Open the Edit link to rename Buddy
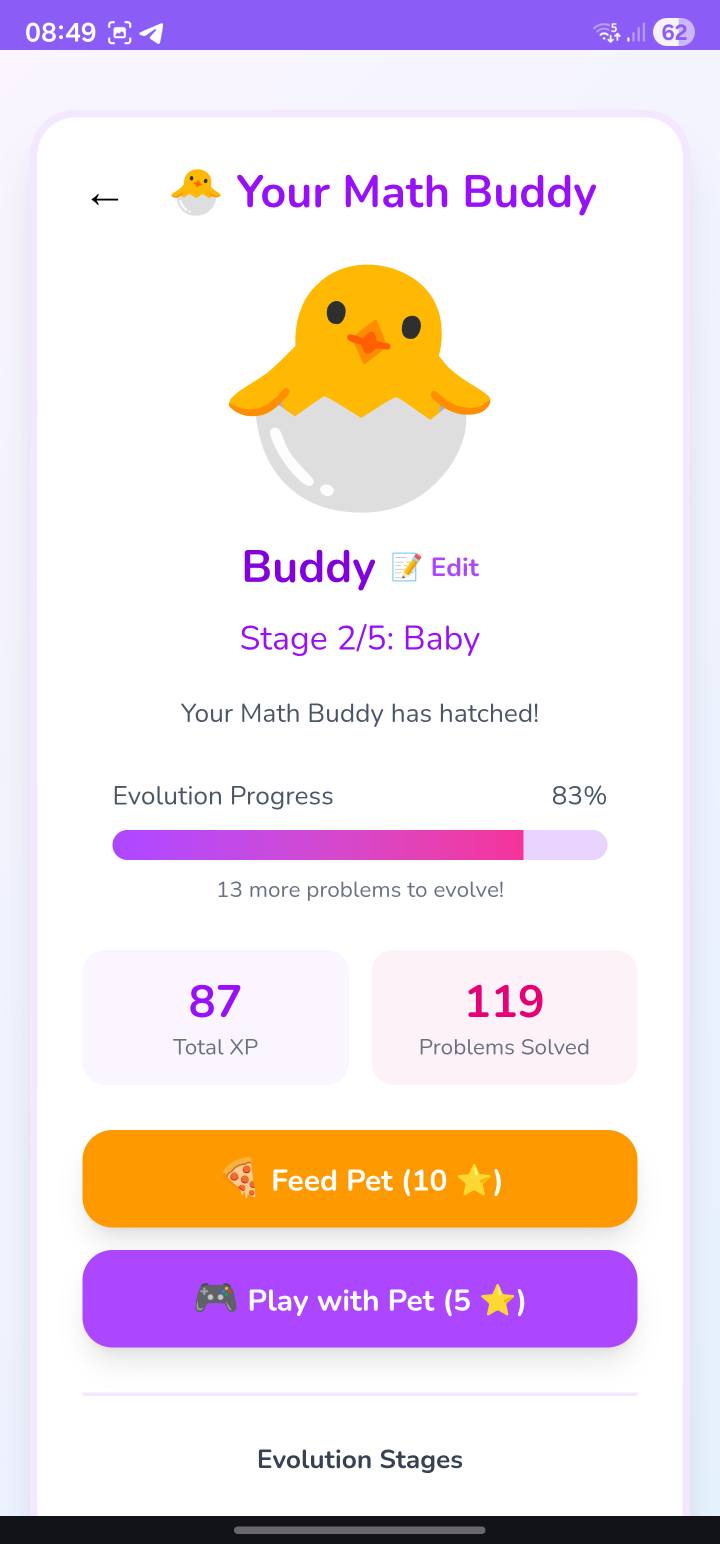 click(454, 567)
